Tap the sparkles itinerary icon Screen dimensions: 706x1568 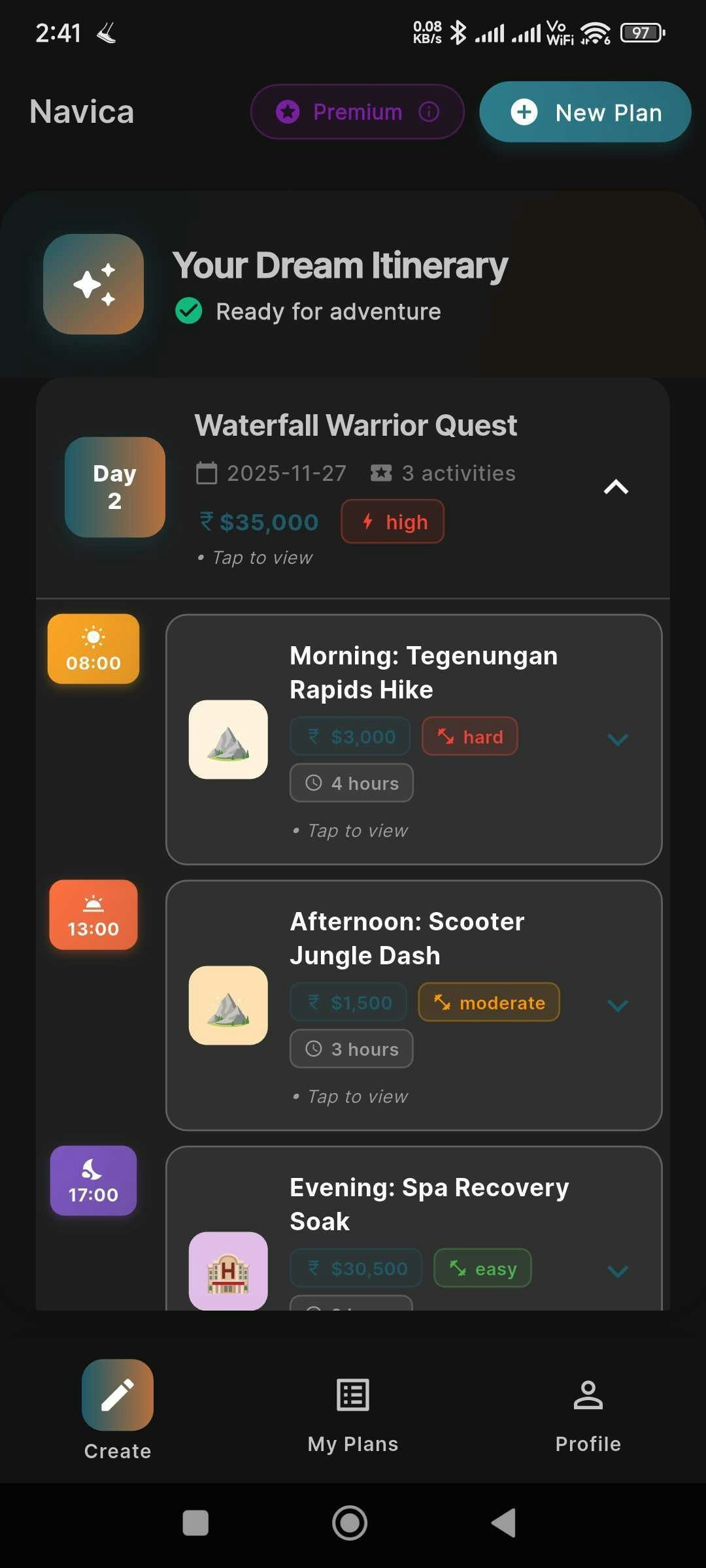pos(93,284)
